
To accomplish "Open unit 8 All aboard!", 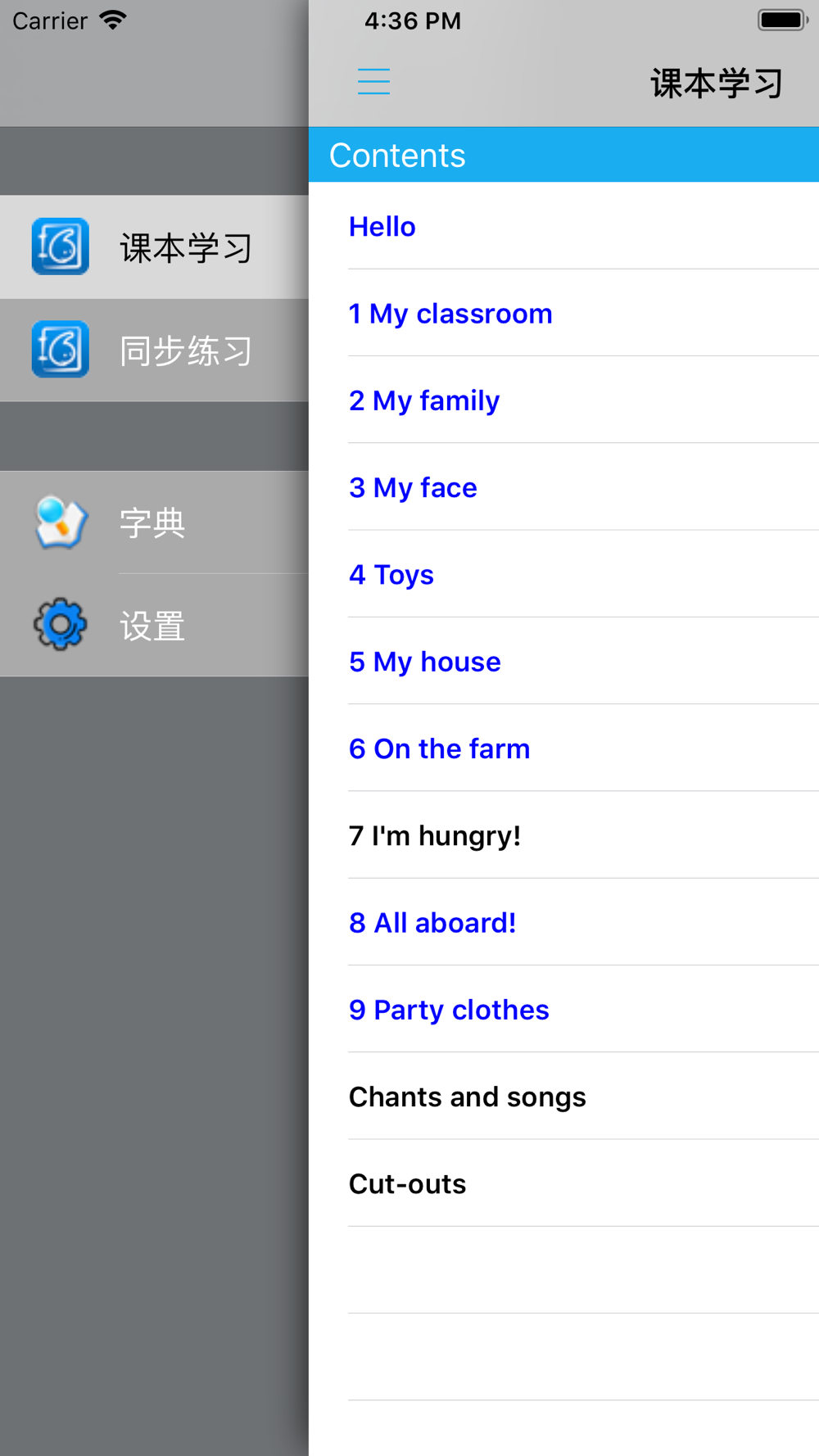I will (563, 922).
